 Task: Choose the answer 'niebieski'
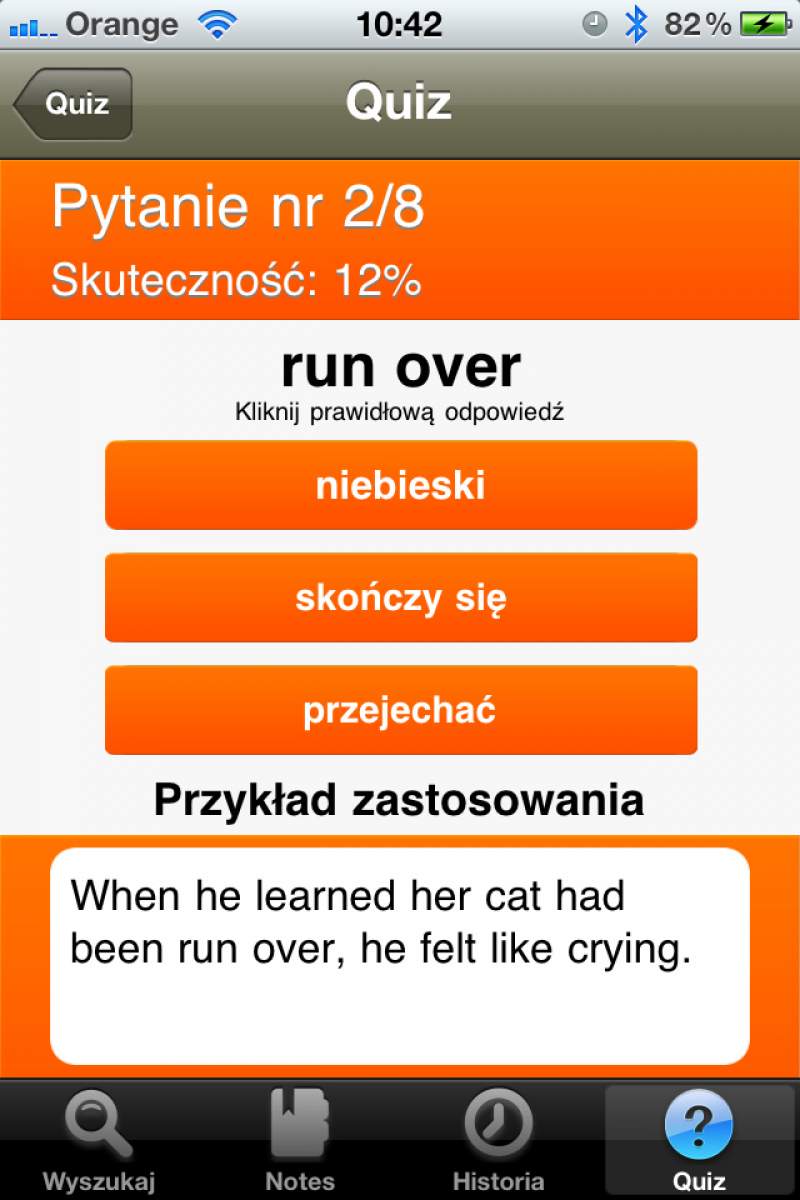(400, 485)
